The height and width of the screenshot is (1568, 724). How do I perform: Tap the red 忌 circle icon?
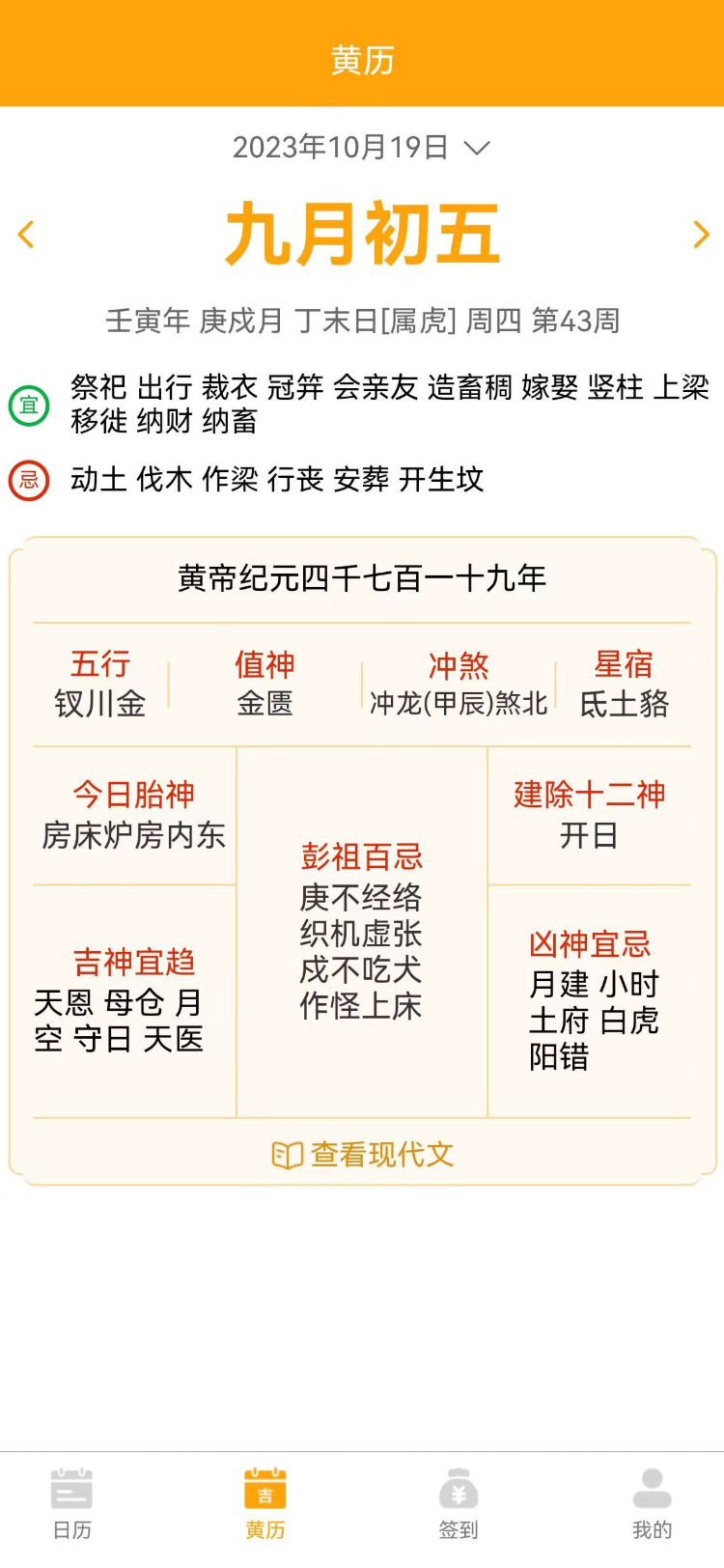(x=29, y=480)
